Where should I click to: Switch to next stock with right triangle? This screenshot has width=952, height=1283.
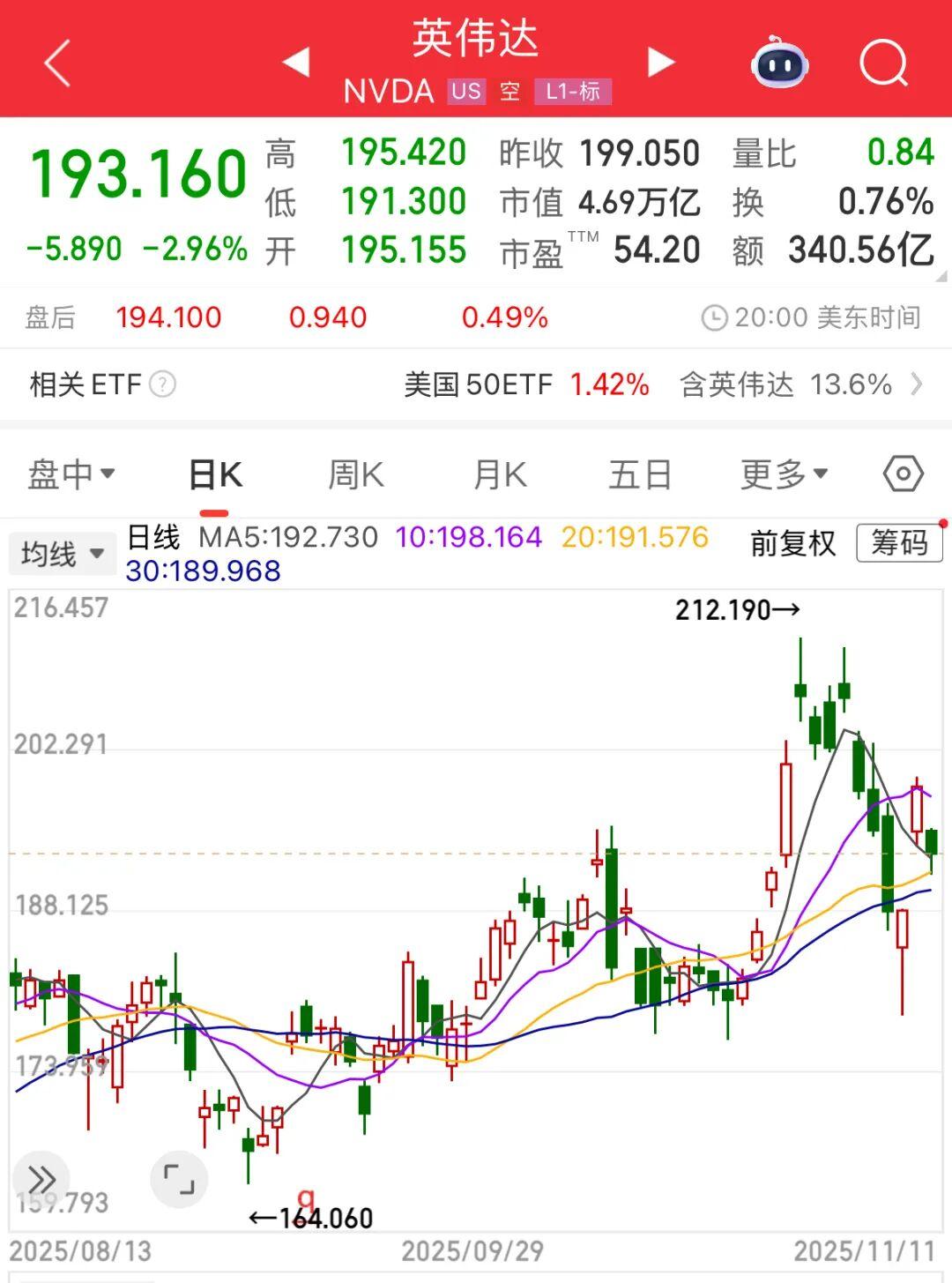click(x=659, y=63)
